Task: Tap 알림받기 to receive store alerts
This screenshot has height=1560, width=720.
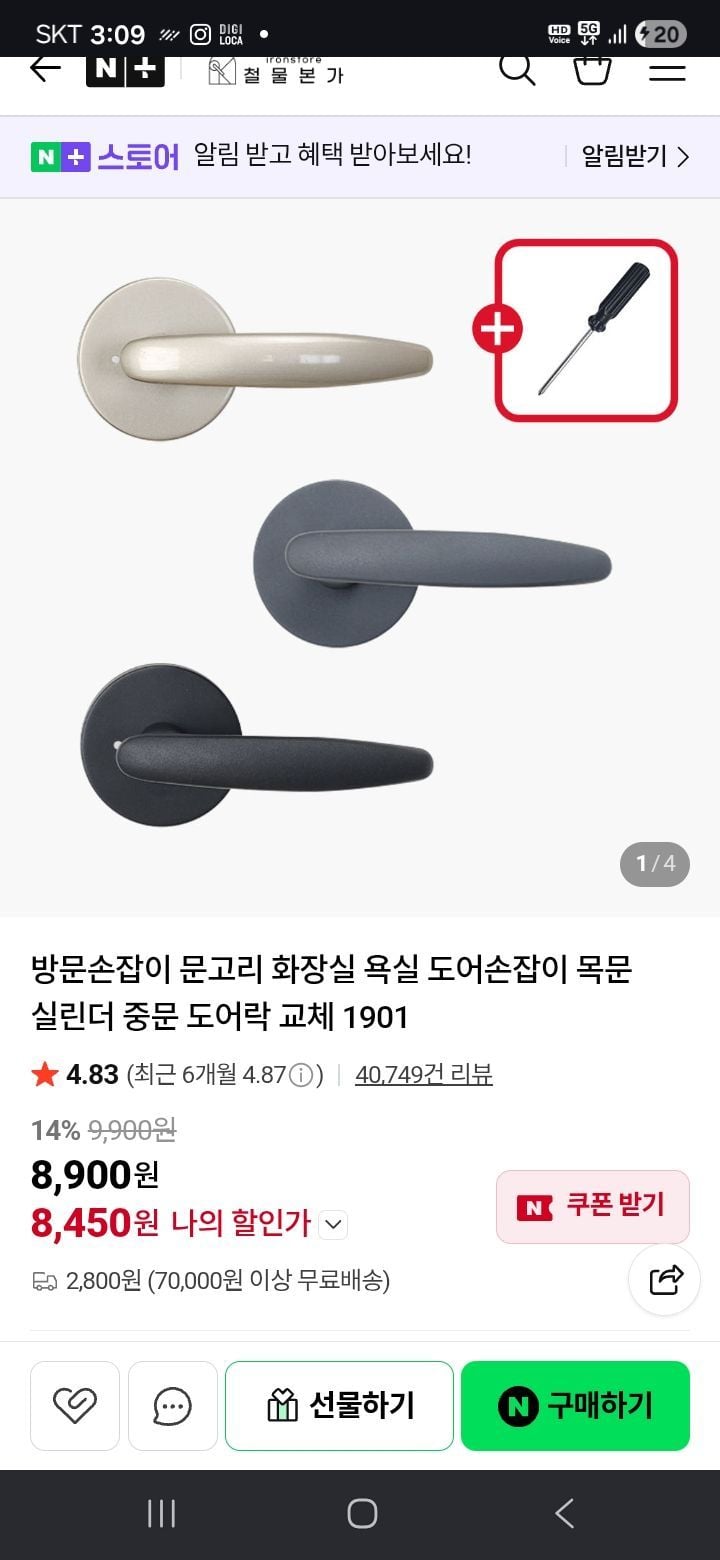Action: click(635, 157)
